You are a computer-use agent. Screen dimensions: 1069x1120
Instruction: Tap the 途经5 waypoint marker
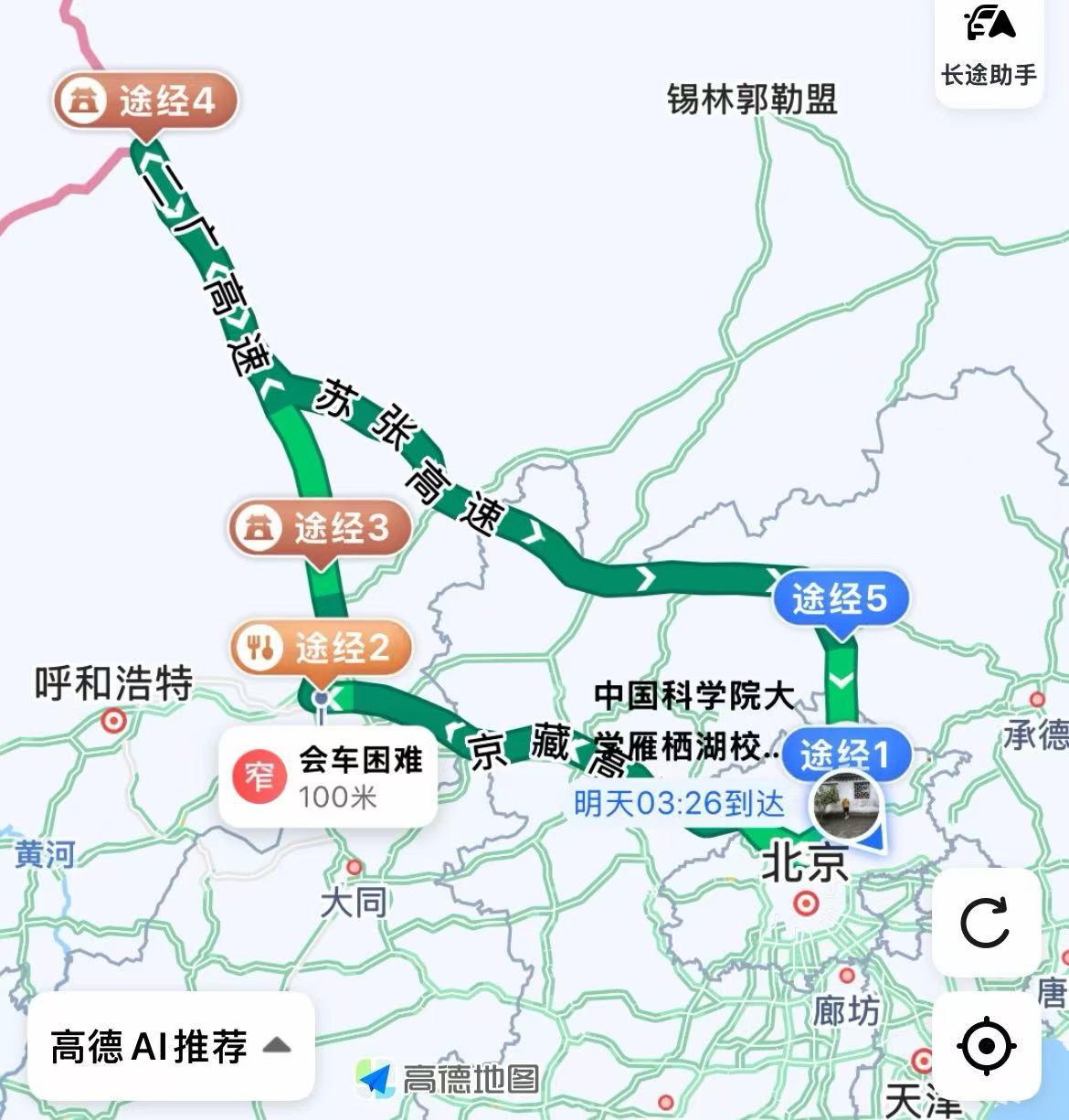(x=841, y=599)
